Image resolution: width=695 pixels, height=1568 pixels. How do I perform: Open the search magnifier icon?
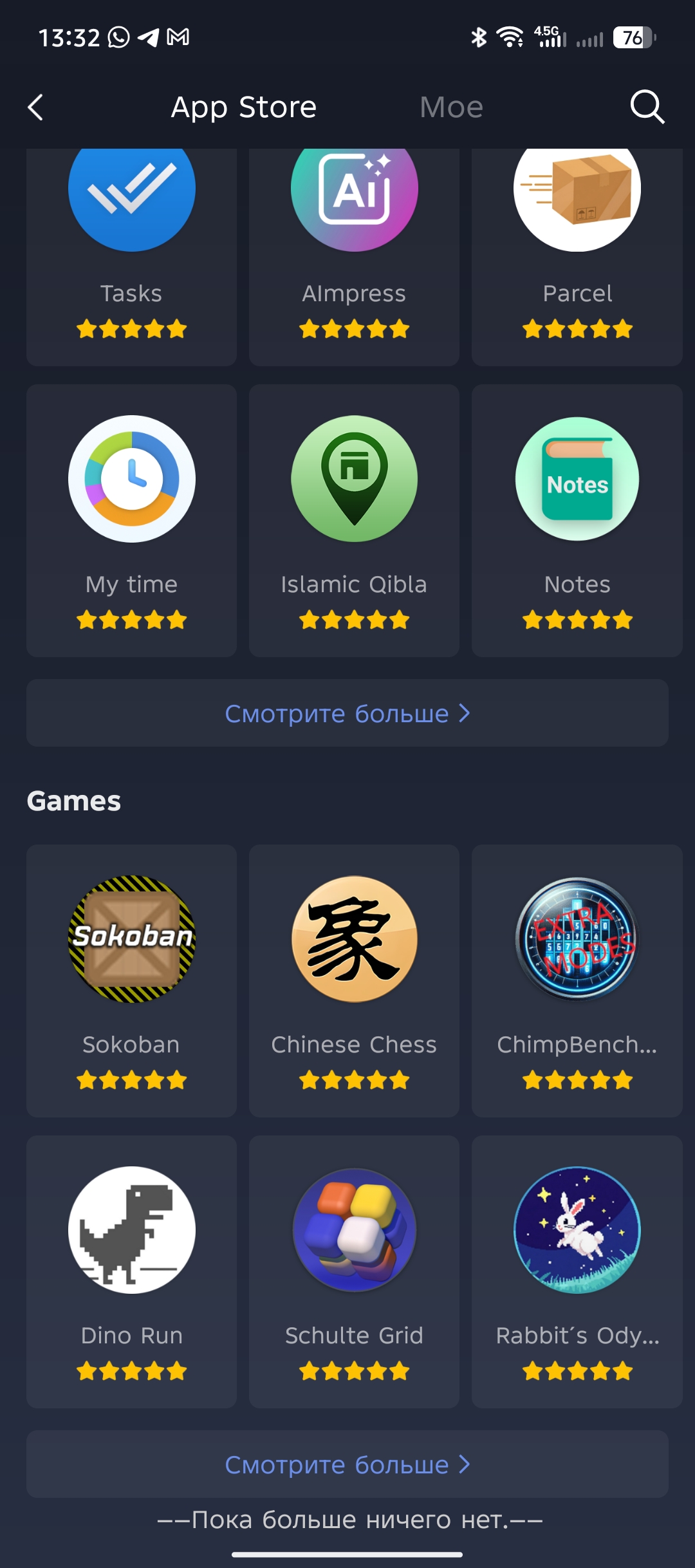pyautogui.click(x=646, y=107)
